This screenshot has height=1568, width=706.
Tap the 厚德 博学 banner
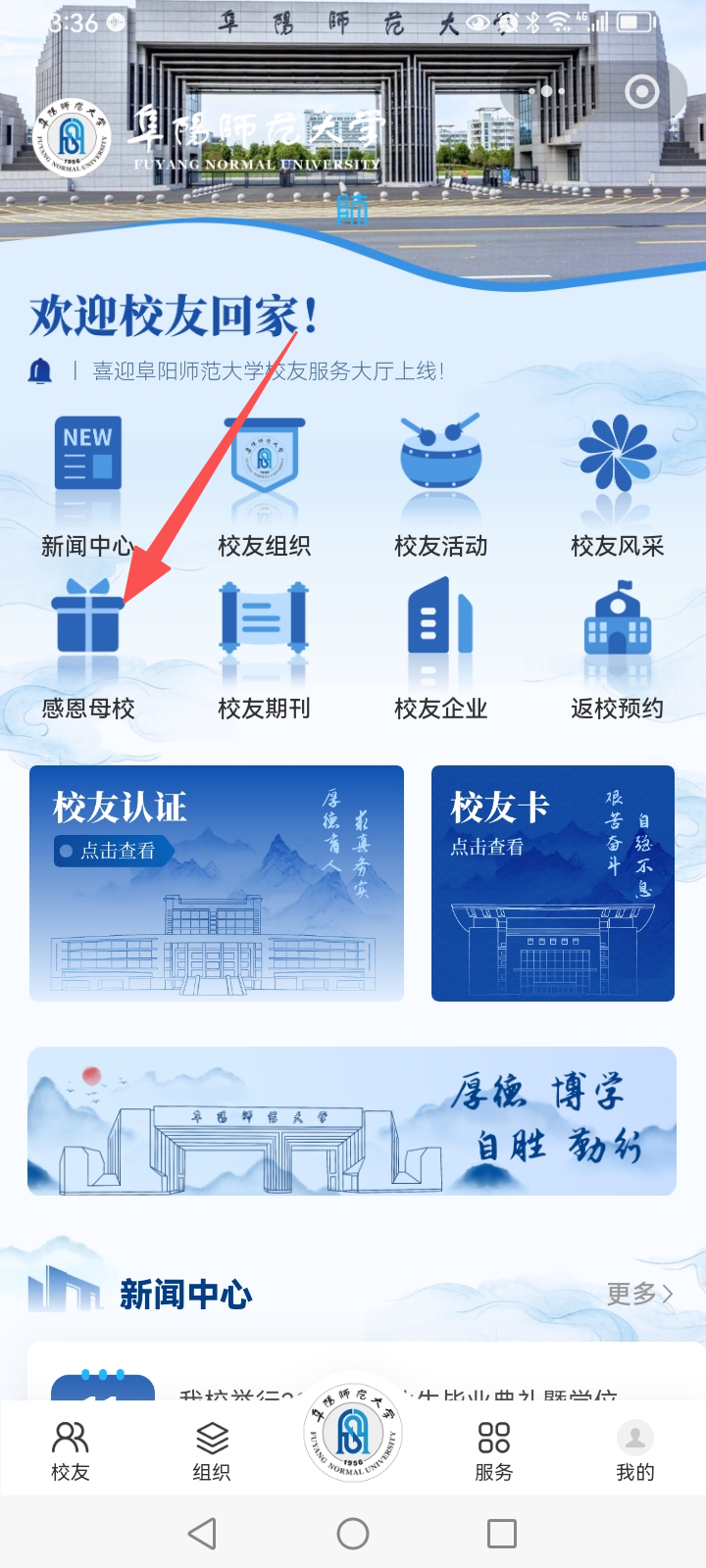pyautogui.click(x=352, y=1121)
